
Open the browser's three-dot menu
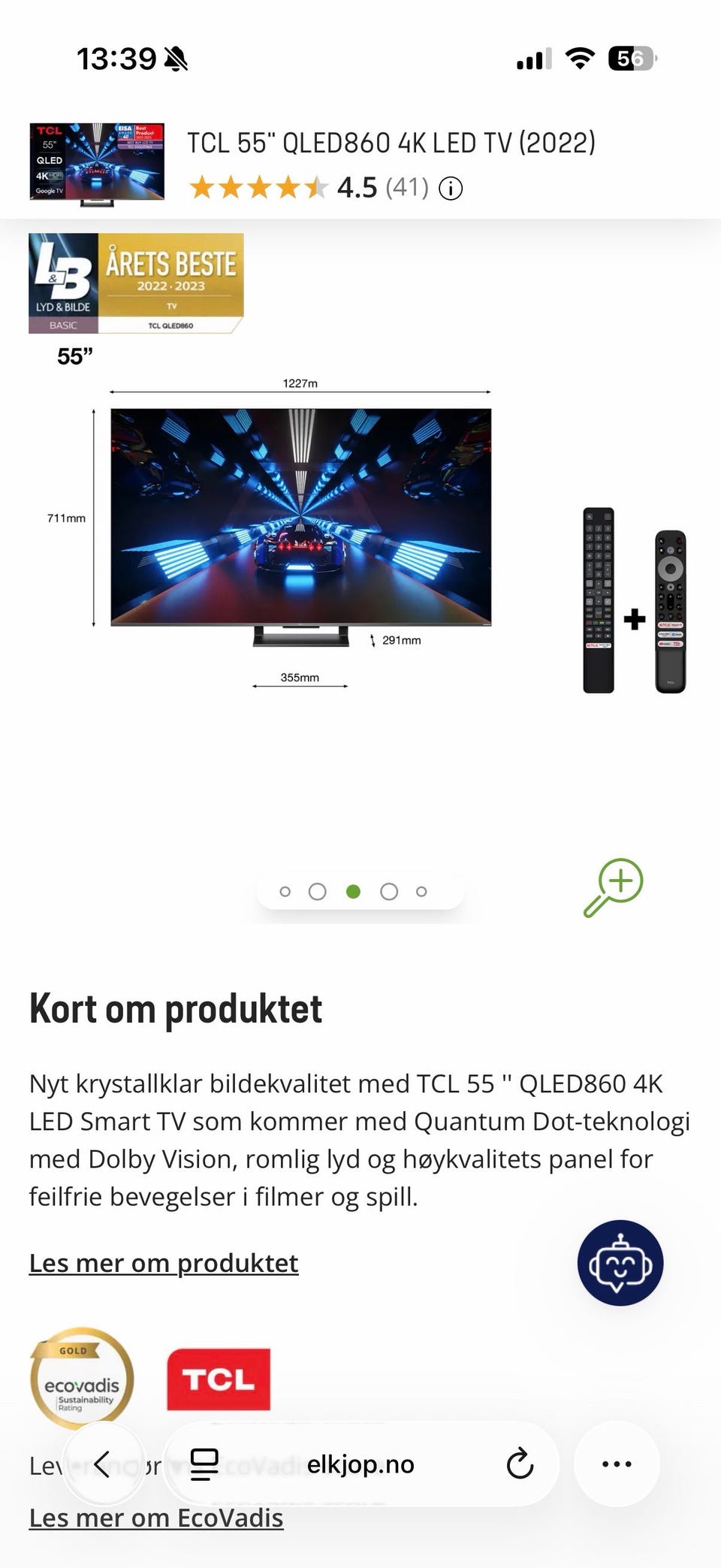(617, 1464)
